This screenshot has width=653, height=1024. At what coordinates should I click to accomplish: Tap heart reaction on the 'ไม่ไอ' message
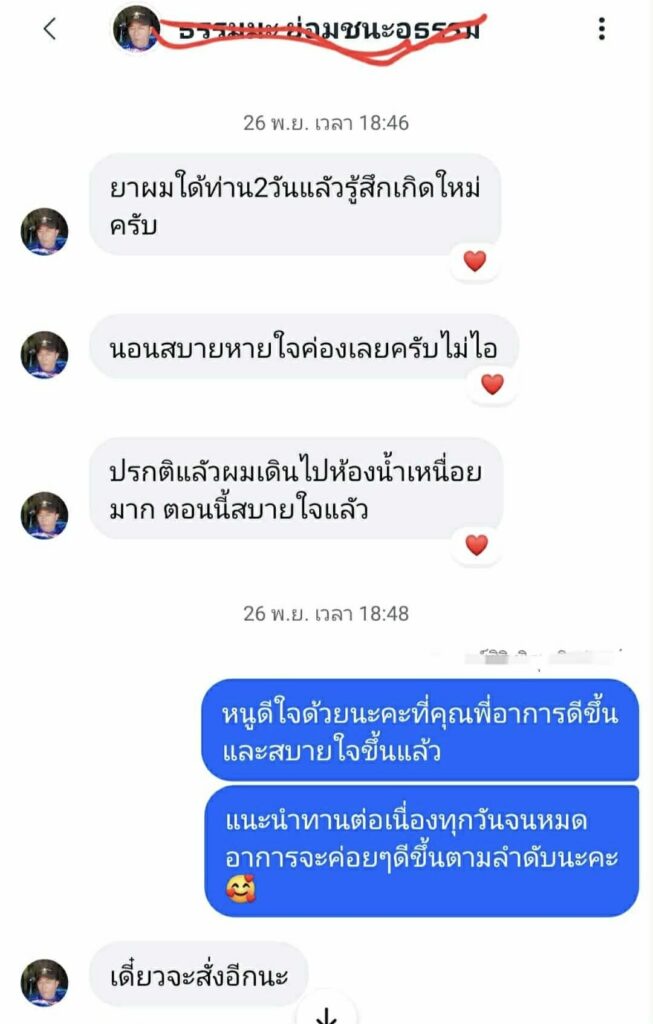(x=492, y=384)
